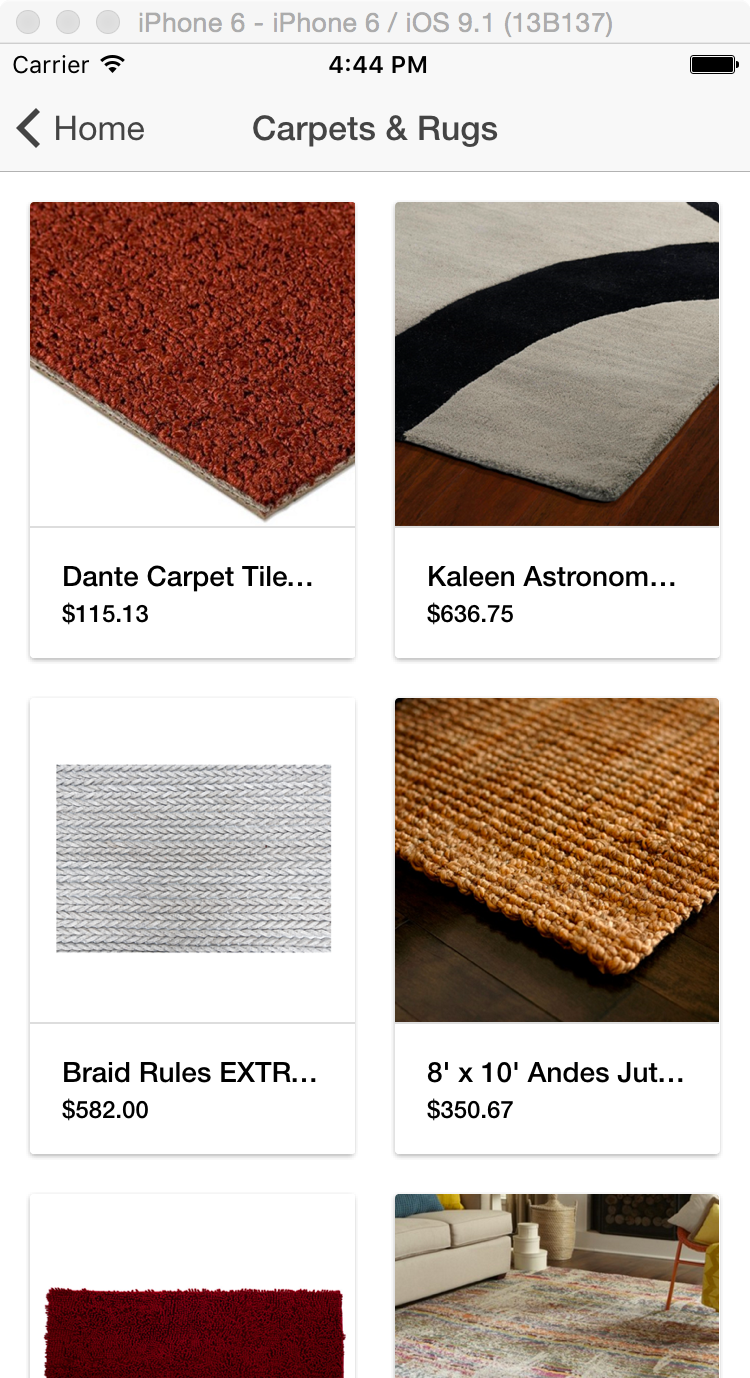The image size is (750, 1378).
Task: Select the 8' x 10' Andes Jute rug
Action: coord(557,925)
